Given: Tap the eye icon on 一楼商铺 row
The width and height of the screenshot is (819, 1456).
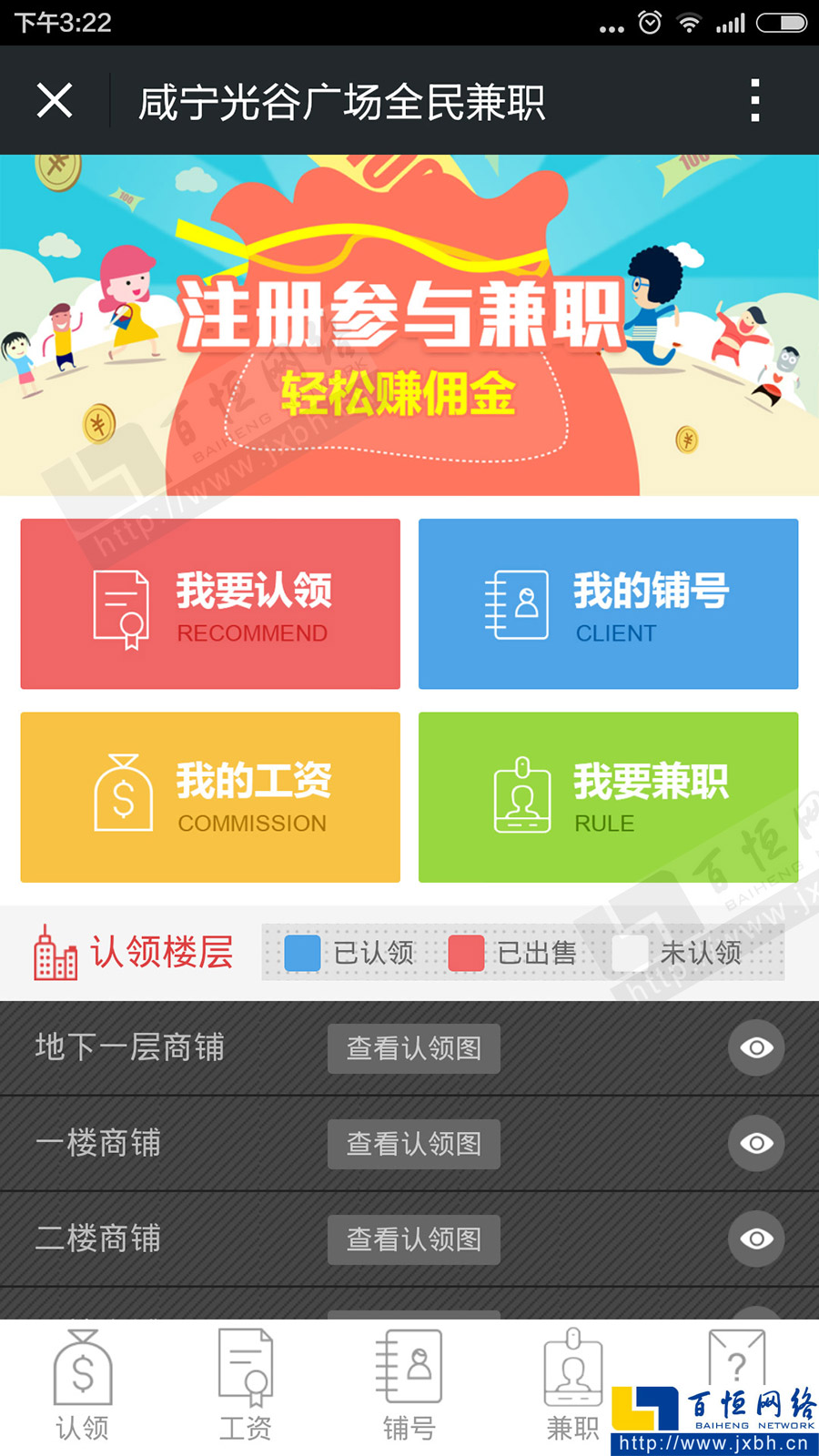Looking at the screenshot, I should tap(755, 1144).
